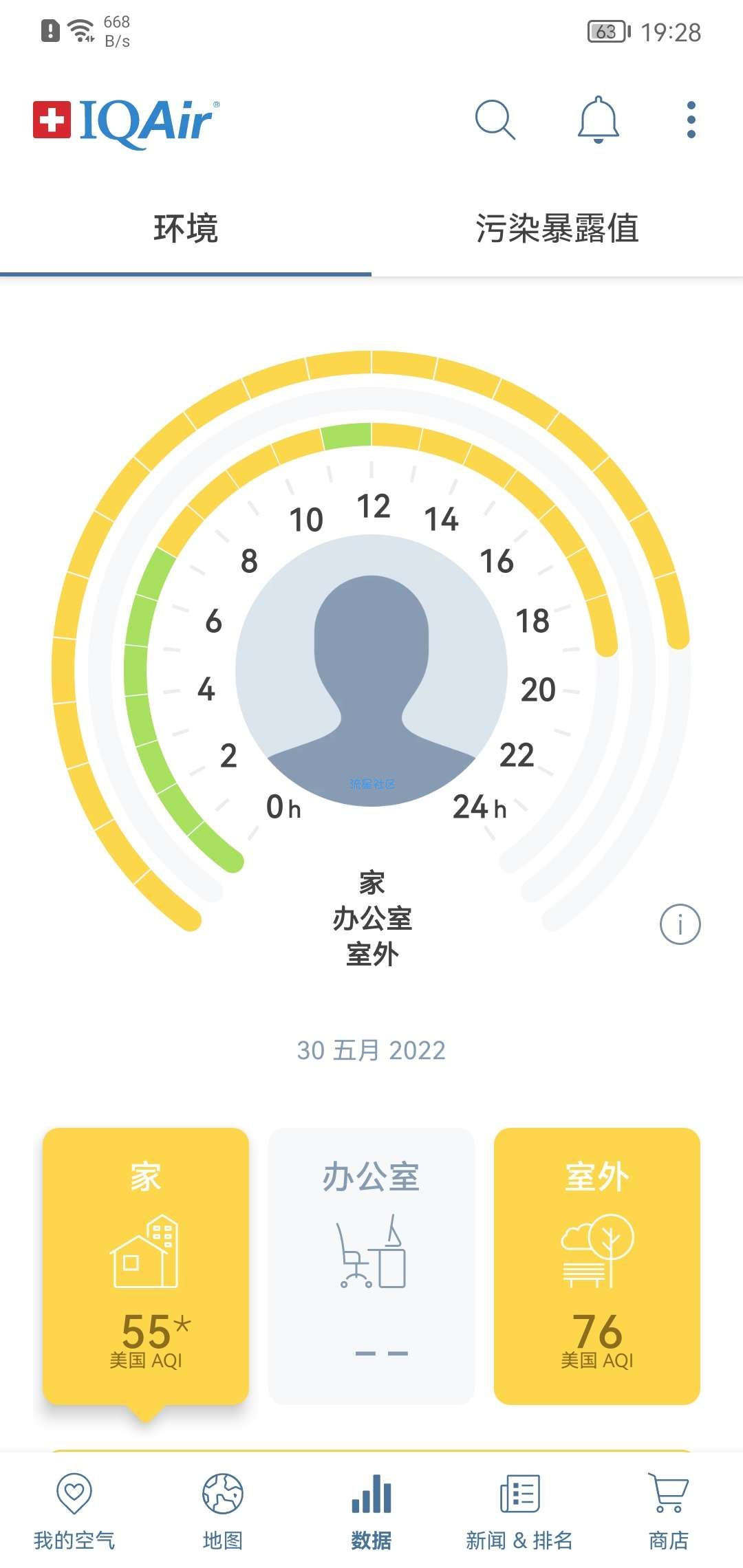Open 新闻 & 排名
Image resolution: width=743 pixels, height=1568 pixels.
tap(519, 1512)
